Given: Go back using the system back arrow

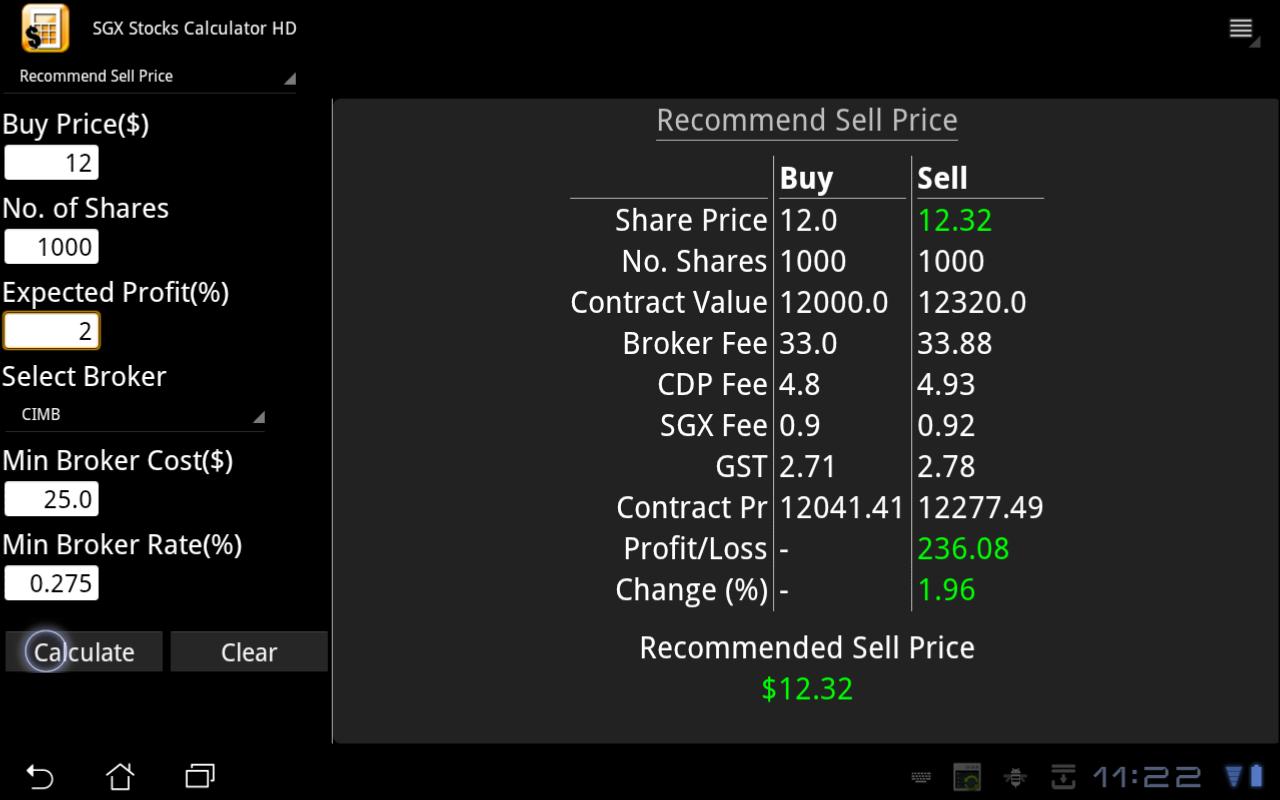Looking at the screenshot, I should click(x=40, y=776).
